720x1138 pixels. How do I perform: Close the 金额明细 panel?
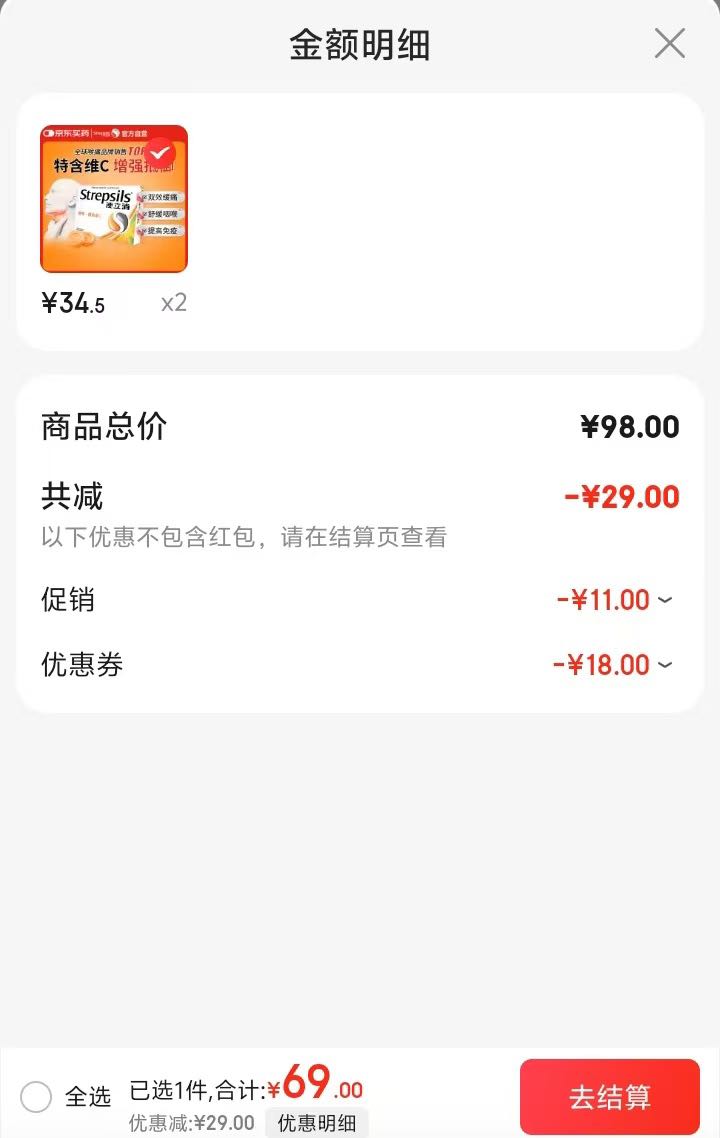(x=669, y=44)
